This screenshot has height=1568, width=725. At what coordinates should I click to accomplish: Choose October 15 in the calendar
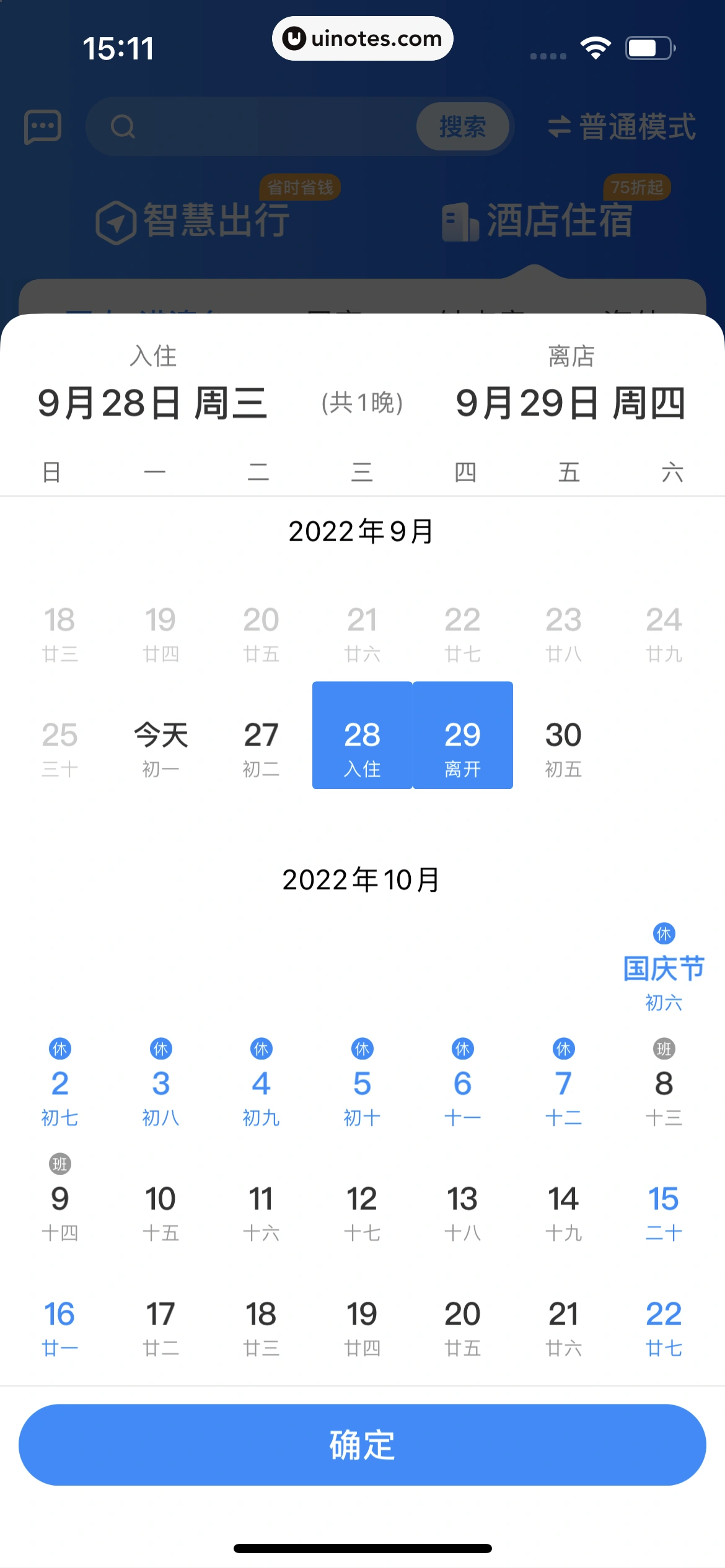coord(663,1209)
